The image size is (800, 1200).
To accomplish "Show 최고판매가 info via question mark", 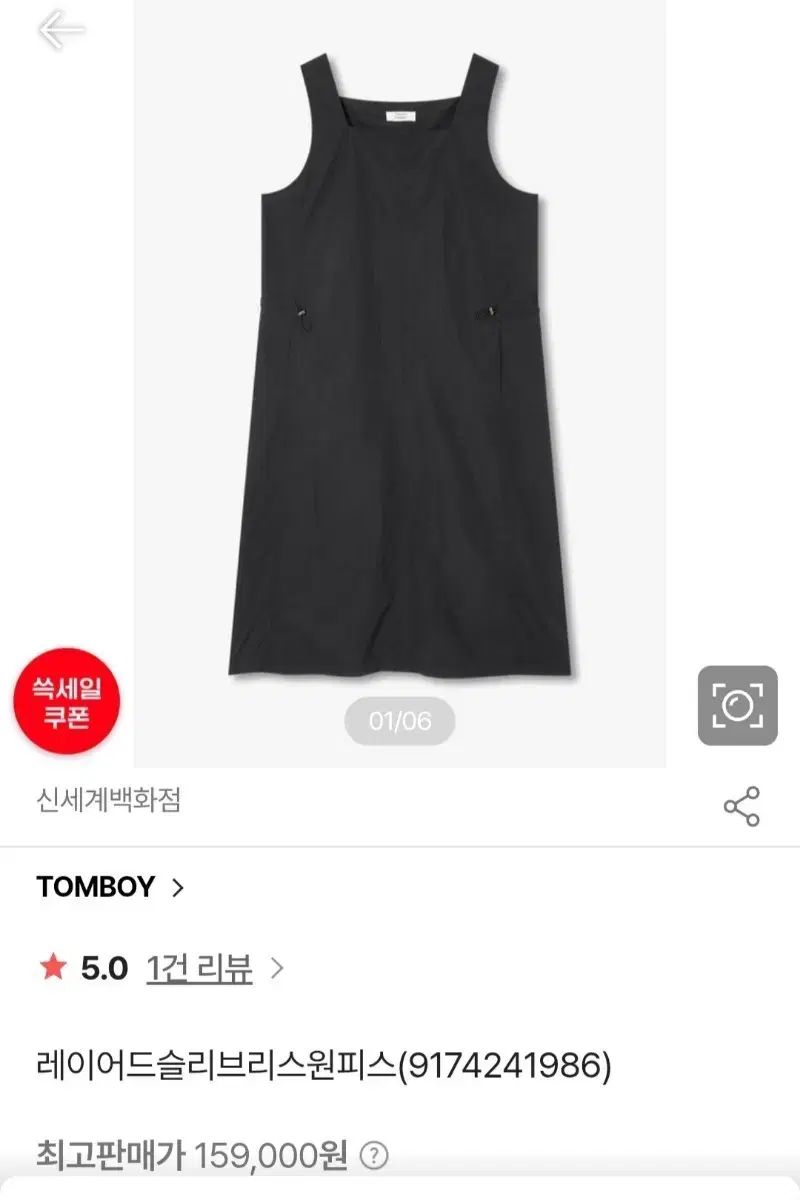I will 374,1157.
